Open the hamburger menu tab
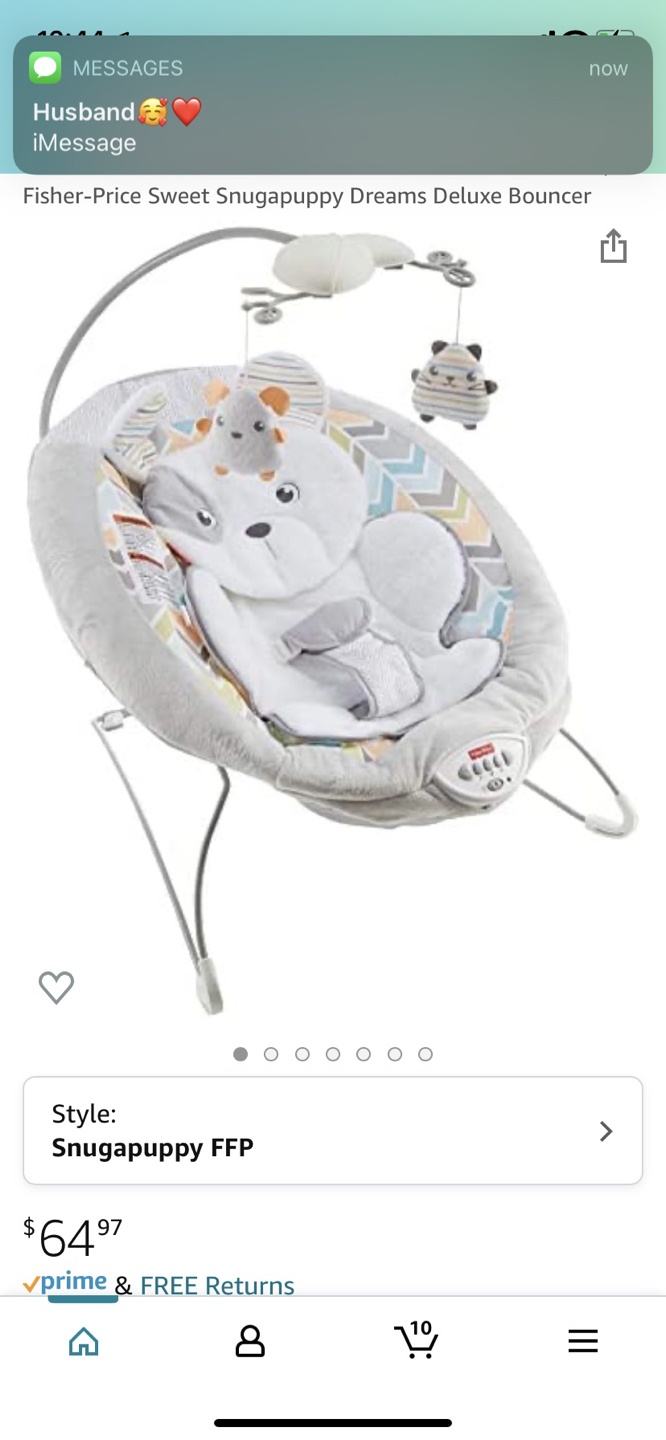This screenshot has width=666, height=1440. [x=582, y=1341]
